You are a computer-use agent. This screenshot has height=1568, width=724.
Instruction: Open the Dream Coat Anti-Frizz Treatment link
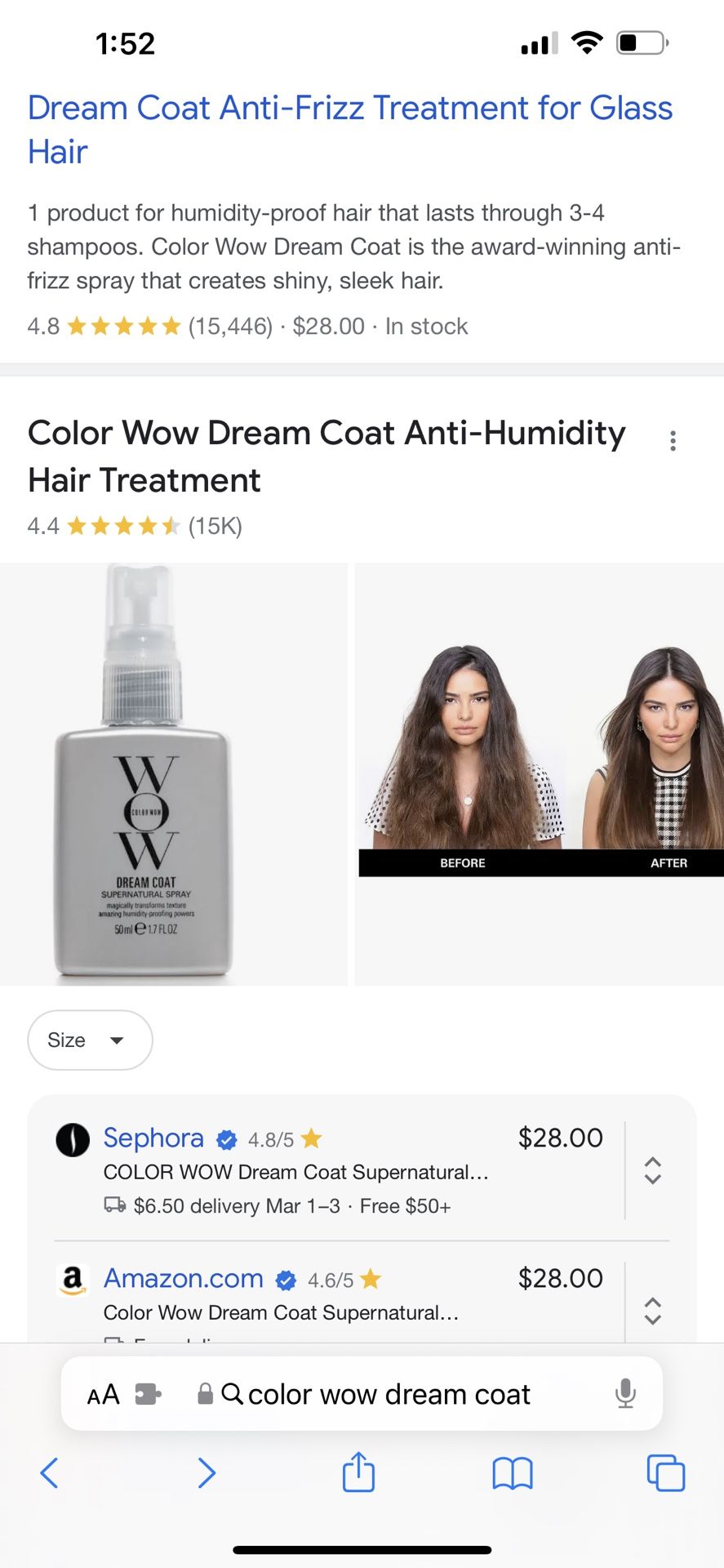pos(349,130)
